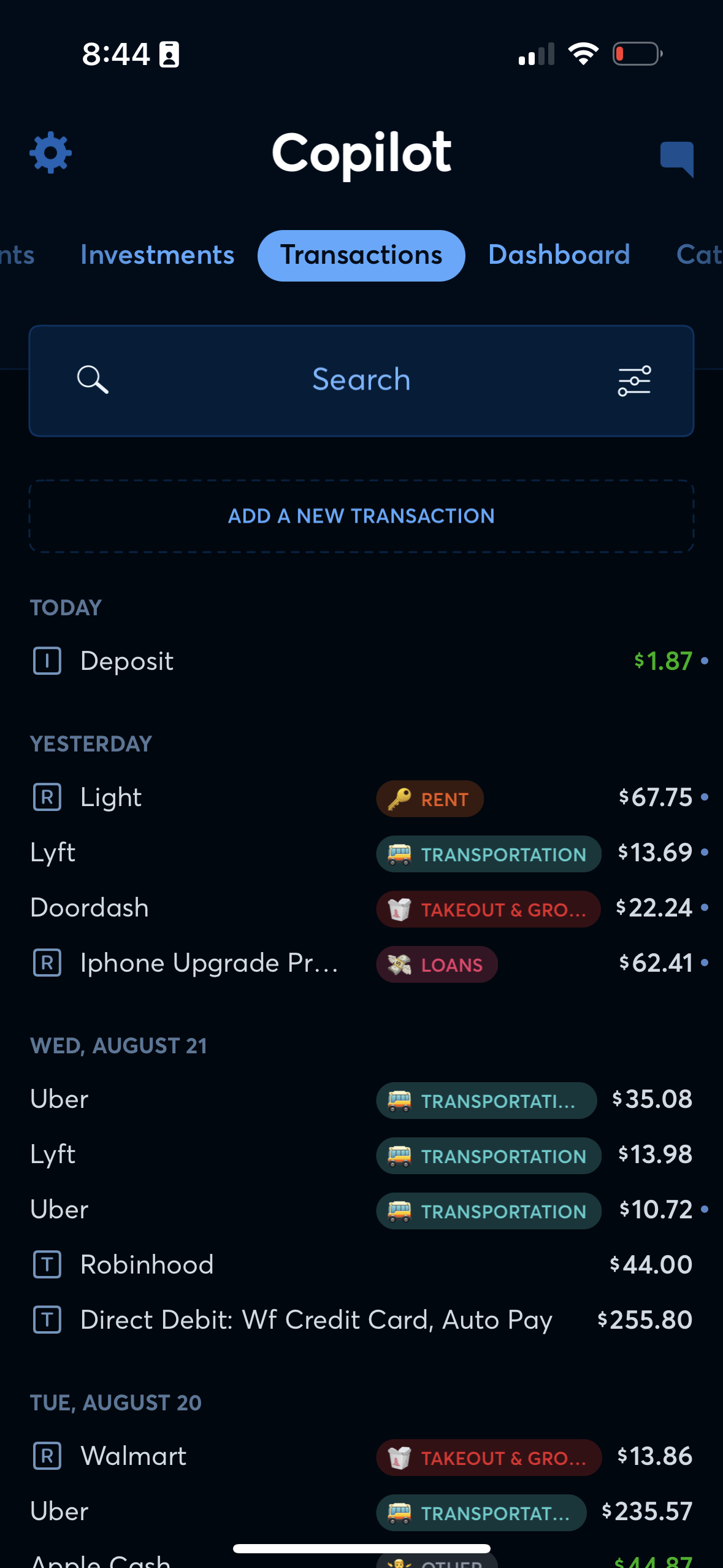723x1568 pixels.
Task: Open the settings gear icon
Action: coord(51,152)
